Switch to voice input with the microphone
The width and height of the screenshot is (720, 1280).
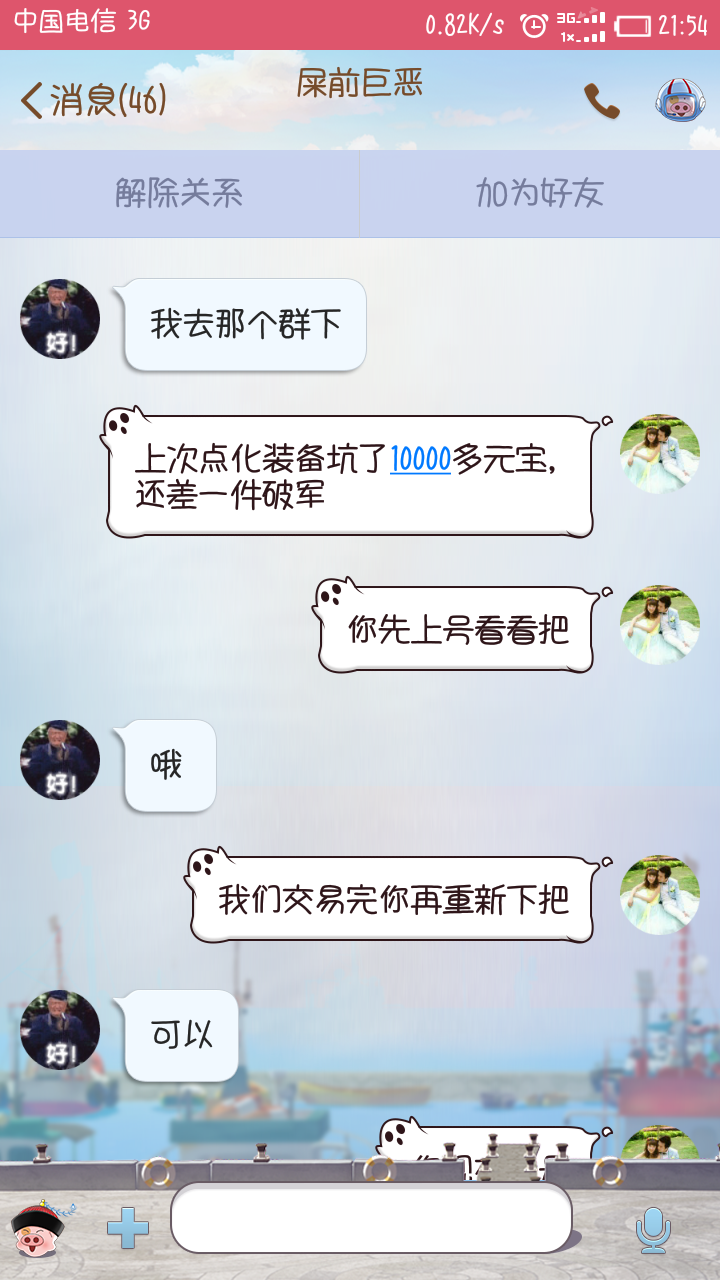pos(653,1229)
